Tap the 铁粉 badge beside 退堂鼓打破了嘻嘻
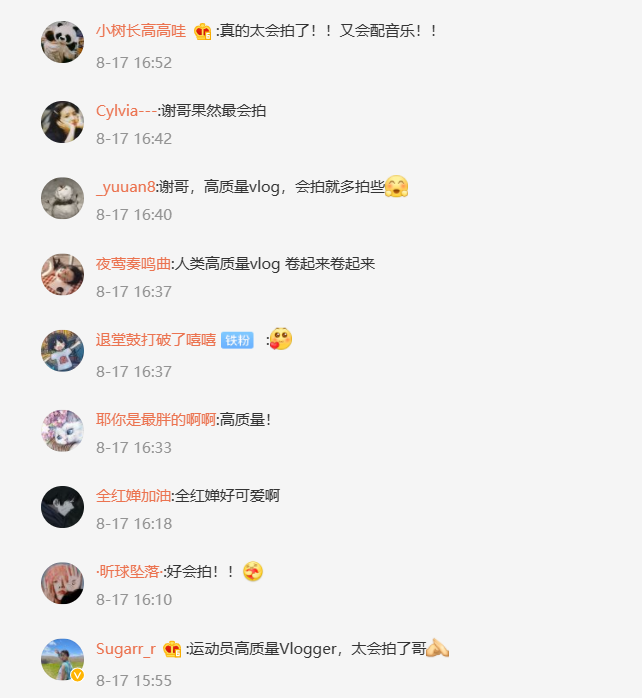This screenshot has width=642, height=698. click(x=237, y=340)
